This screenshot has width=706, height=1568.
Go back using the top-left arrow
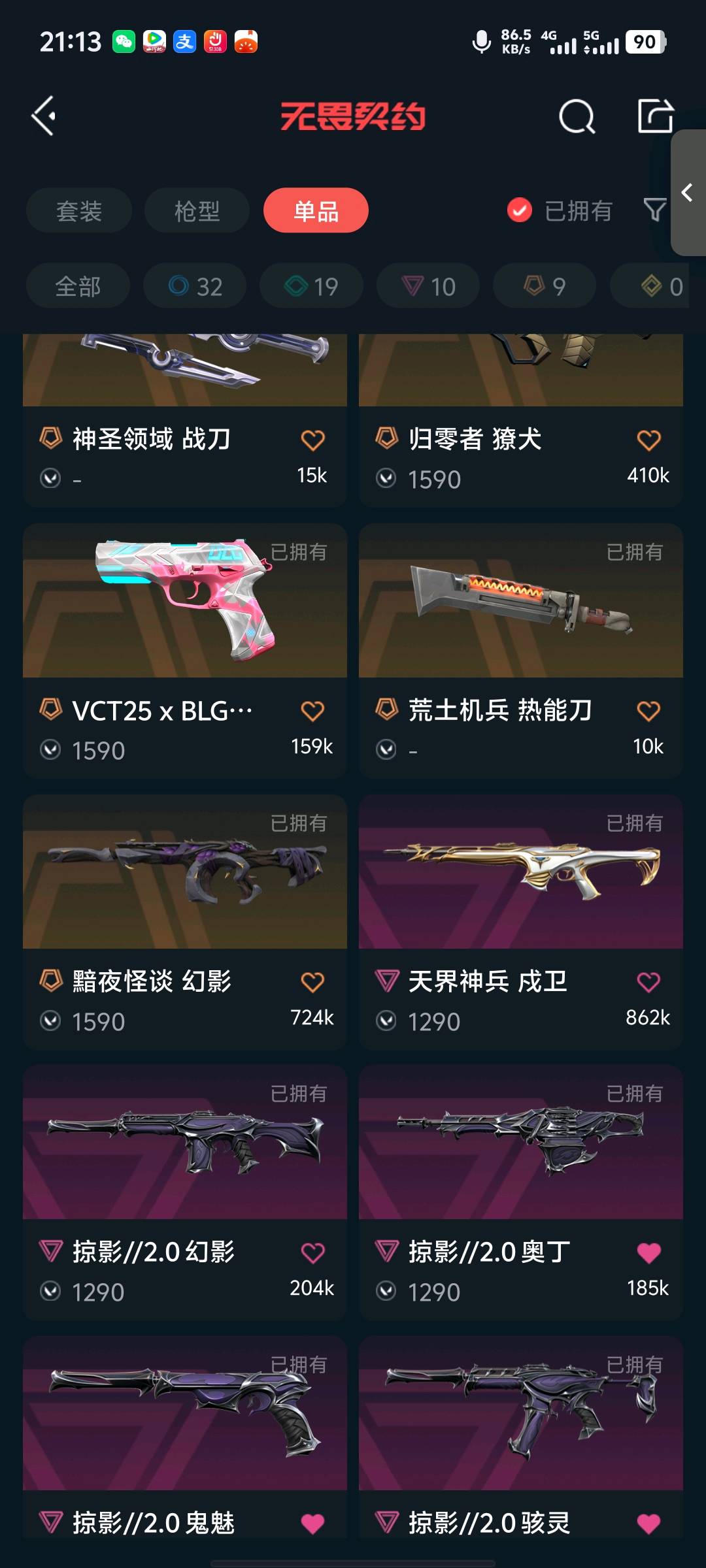(44, 116)
